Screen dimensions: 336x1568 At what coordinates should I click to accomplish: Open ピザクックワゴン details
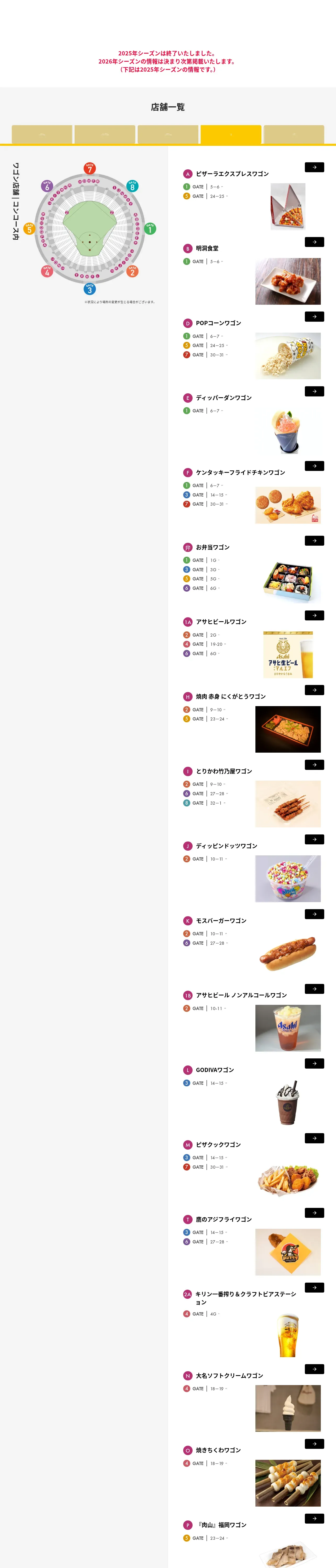[x=314, y=1138]
